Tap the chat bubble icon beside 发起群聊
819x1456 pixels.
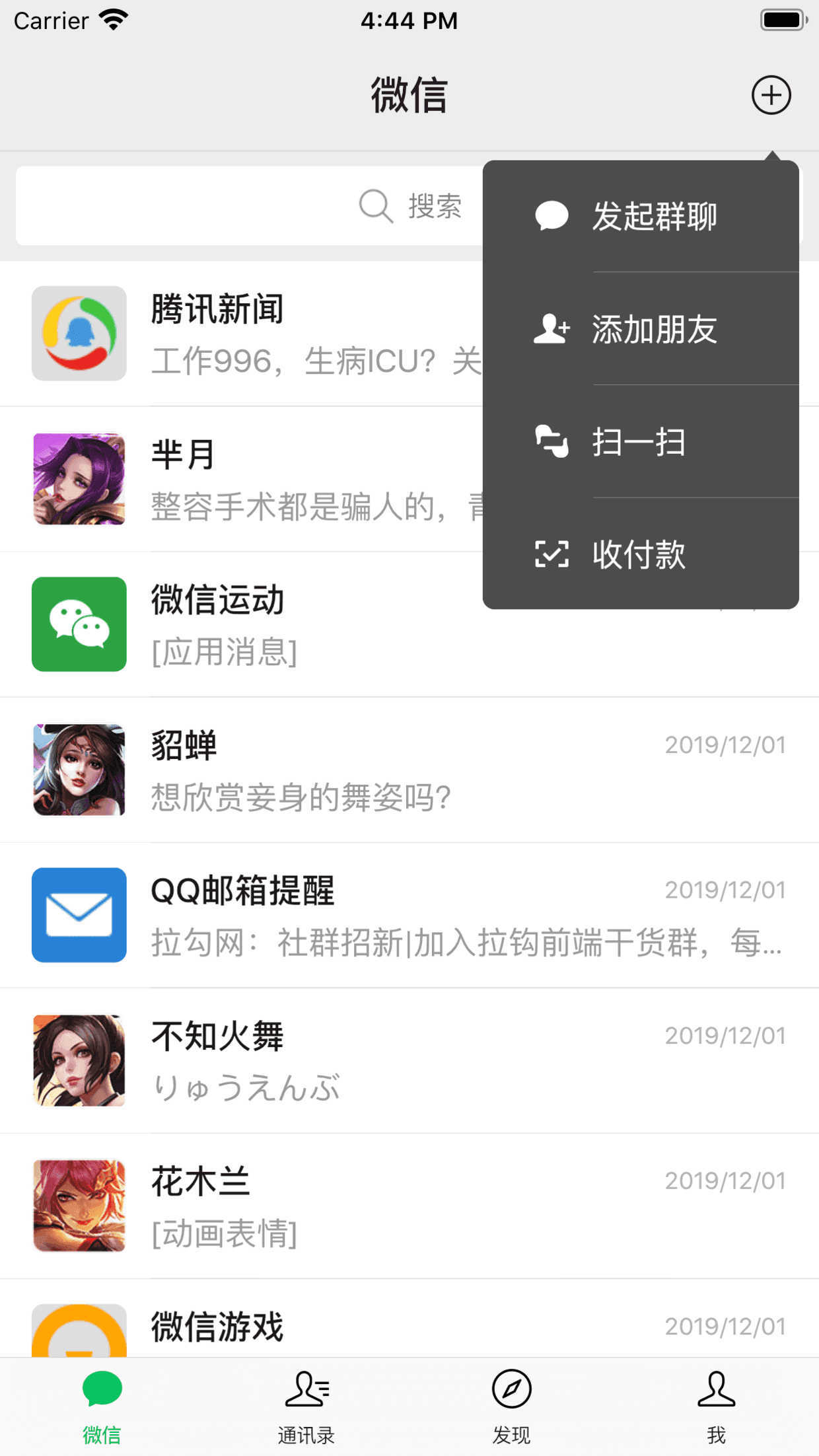pos(552,215)
